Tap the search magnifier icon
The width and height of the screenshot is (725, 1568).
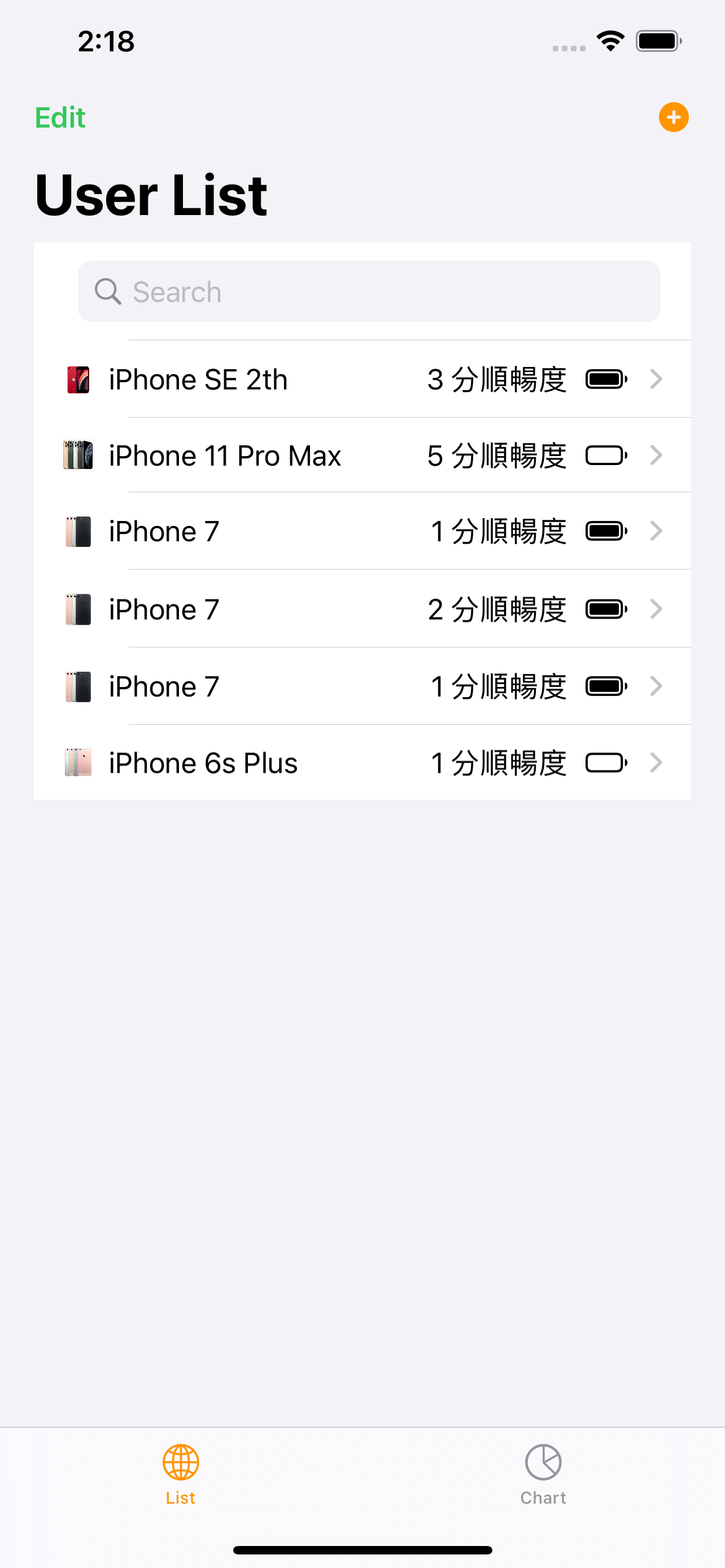tap(108, 291)
